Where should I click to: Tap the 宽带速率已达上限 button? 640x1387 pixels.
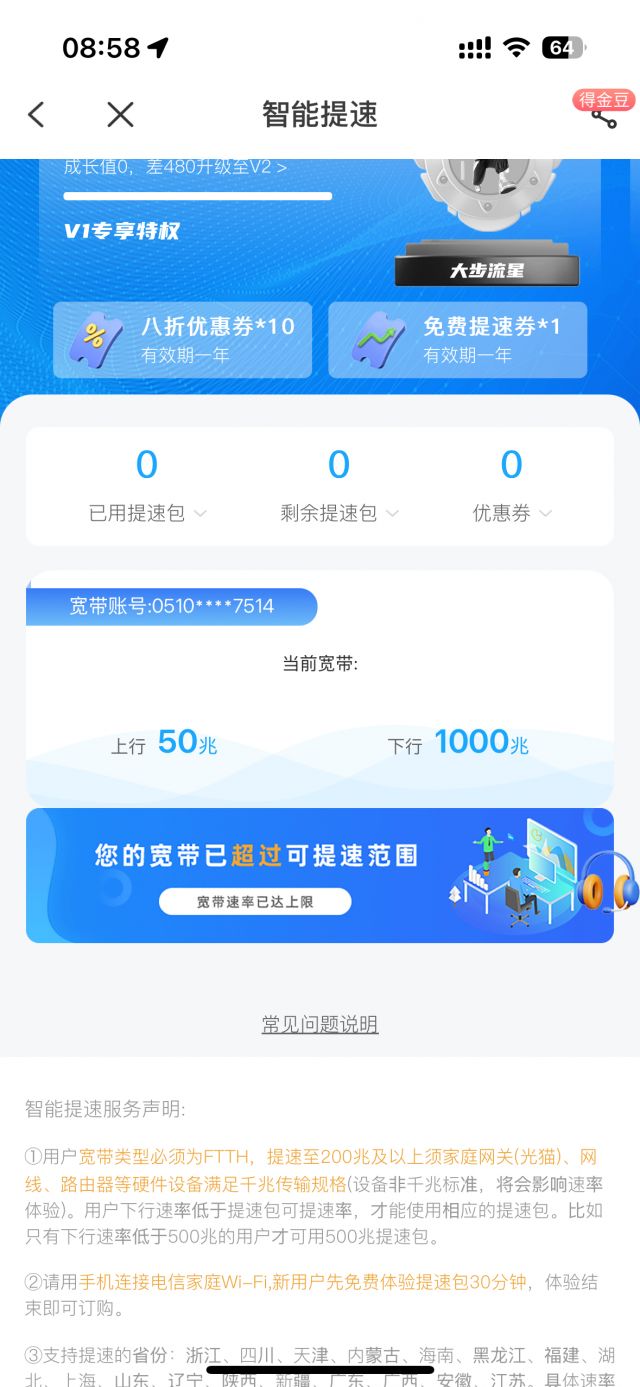click(255, 902)
